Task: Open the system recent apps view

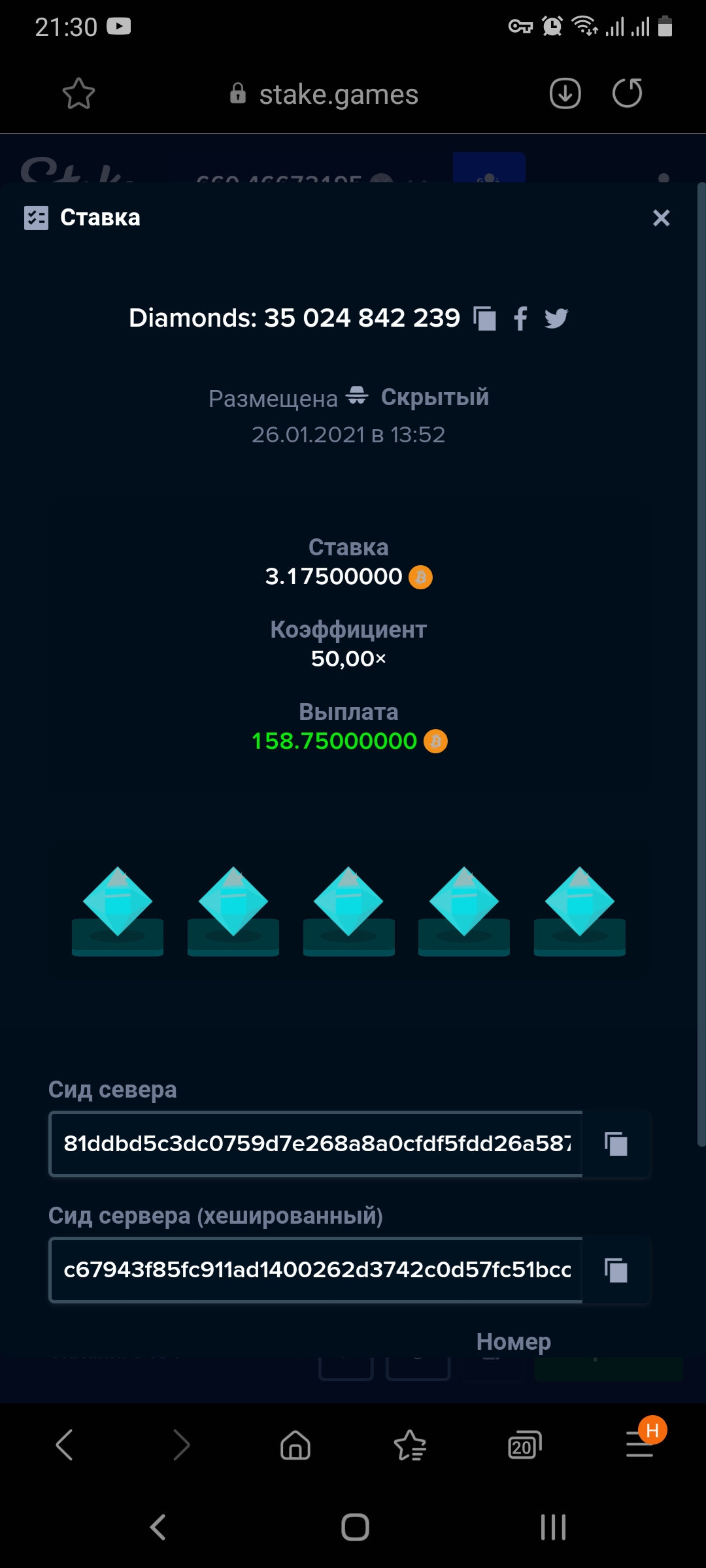Action: 553,1527
